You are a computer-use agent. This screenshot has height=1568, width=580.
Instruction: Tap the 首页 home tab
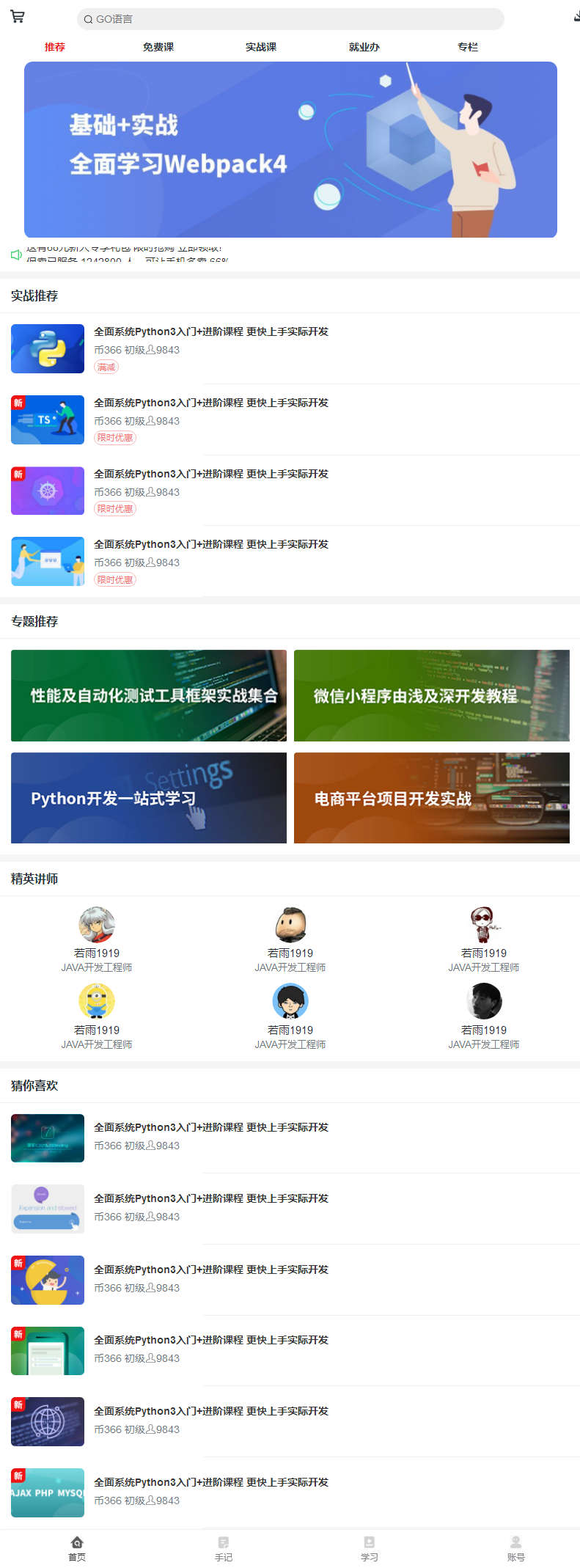pyautogui.click(x=77, y=1548)
